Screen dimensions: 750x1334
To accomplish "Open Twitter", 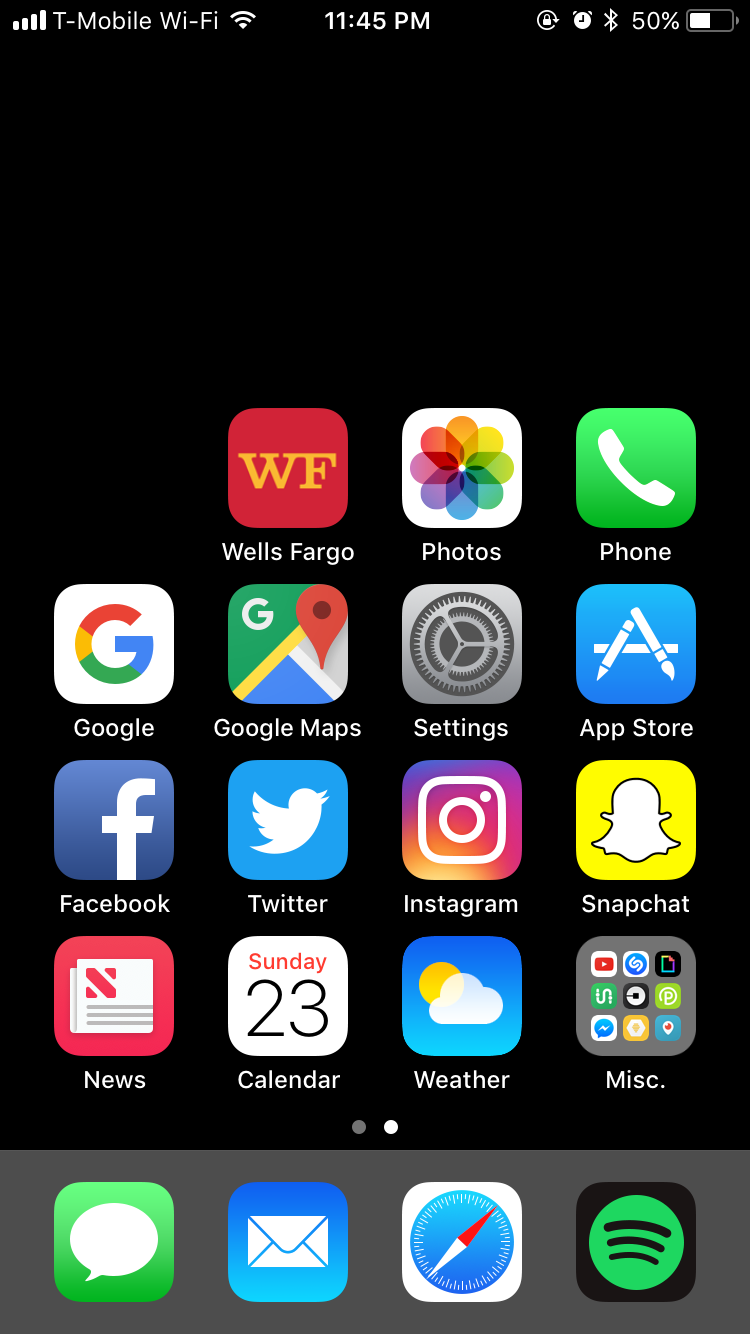I will (x=288, y=820).
